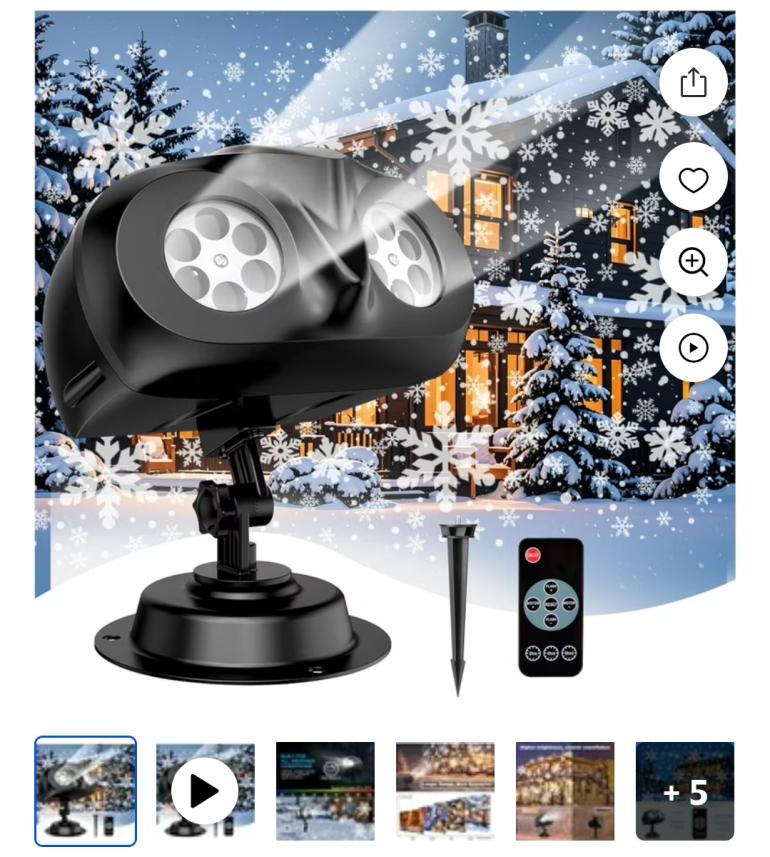Select the first product thumbnail
Viewport: 770px width, 857px height.
click(x=86, y=791)
